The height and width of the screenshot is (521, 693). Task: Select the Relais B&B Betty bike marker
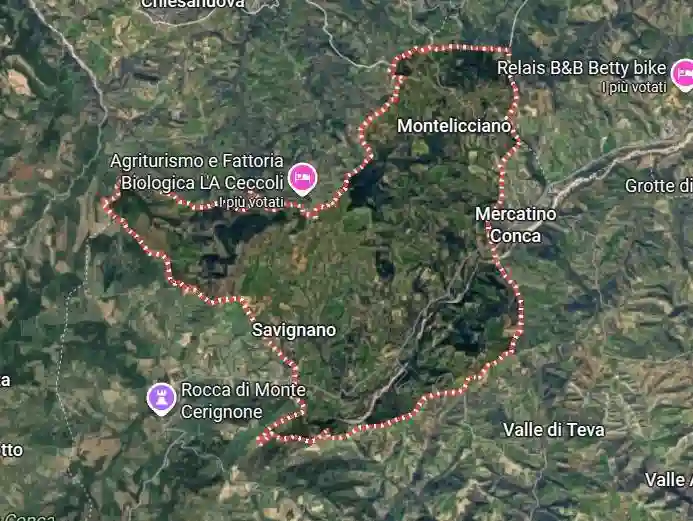click(683, 72)
